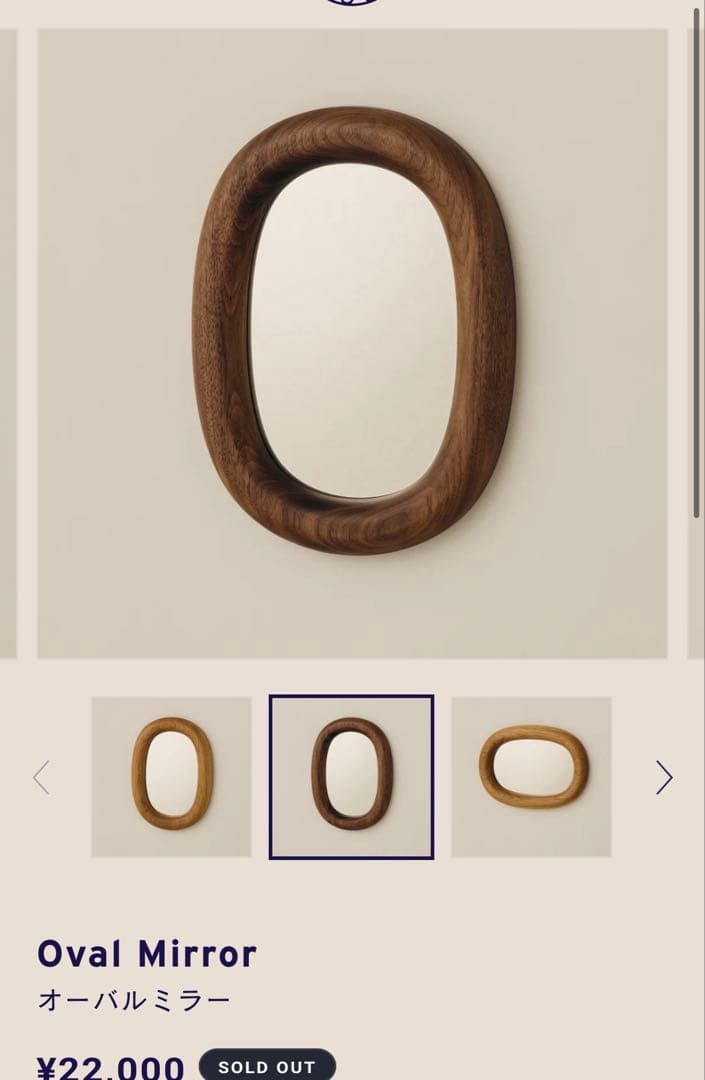Go to previous thumbnails with the left arrow
Screen dimensions: 705x1080
pyautogui.click(x=41, y=777)
